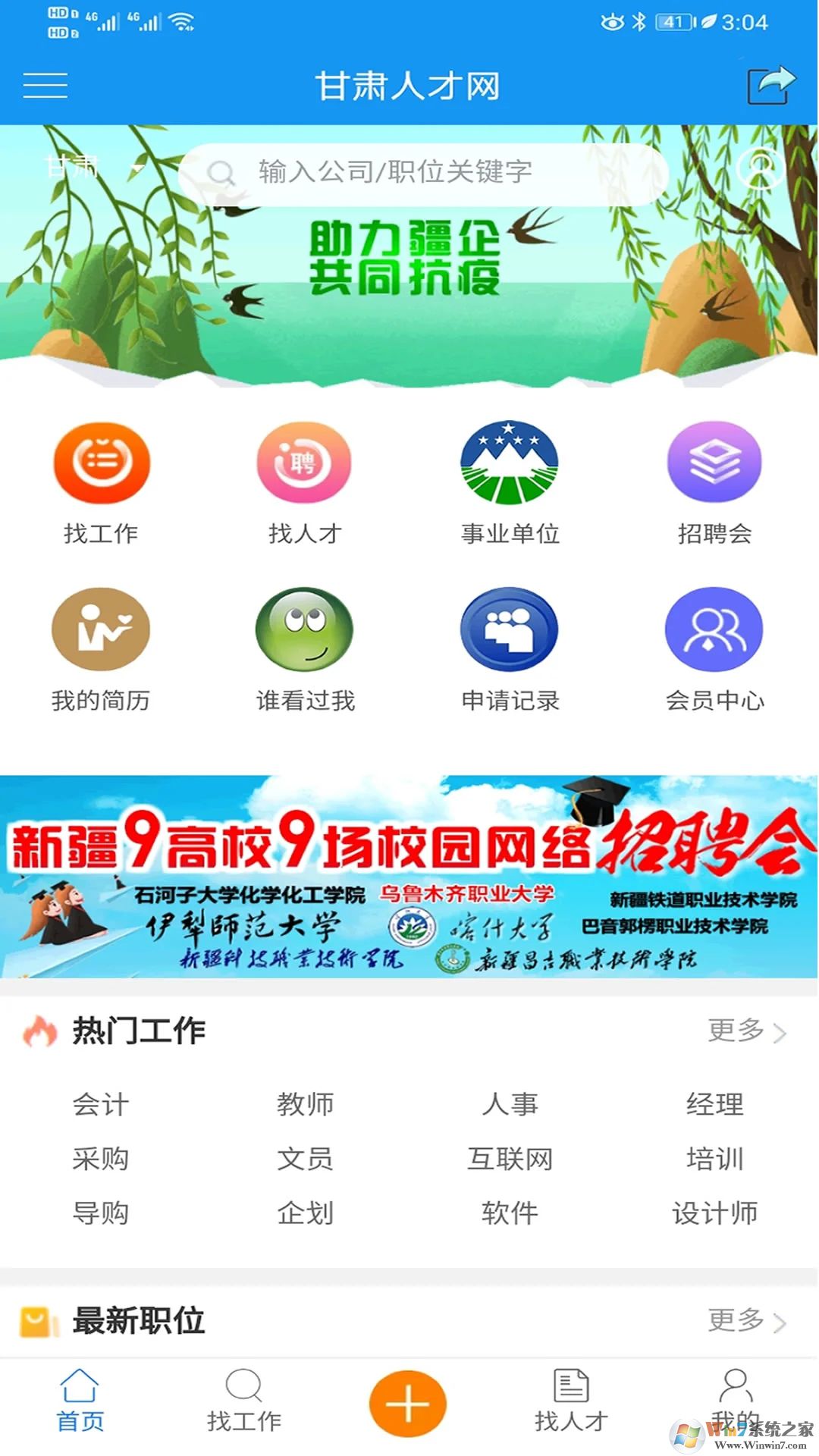This screenshot has width=819, height=1456.
Task: Switch to the 找人才 bottom tab
Action: pos(571,1401)
